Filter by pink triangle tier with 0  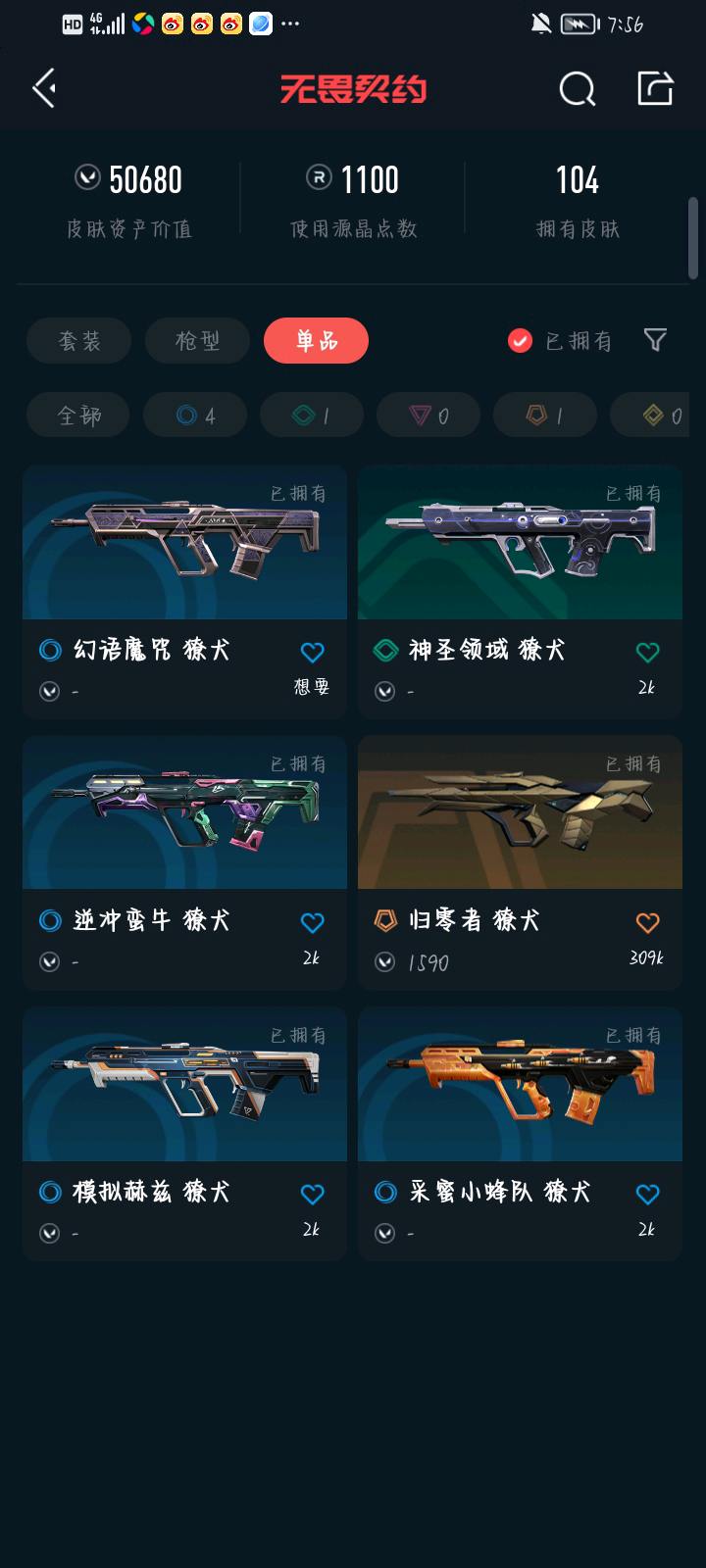[429, 416]
